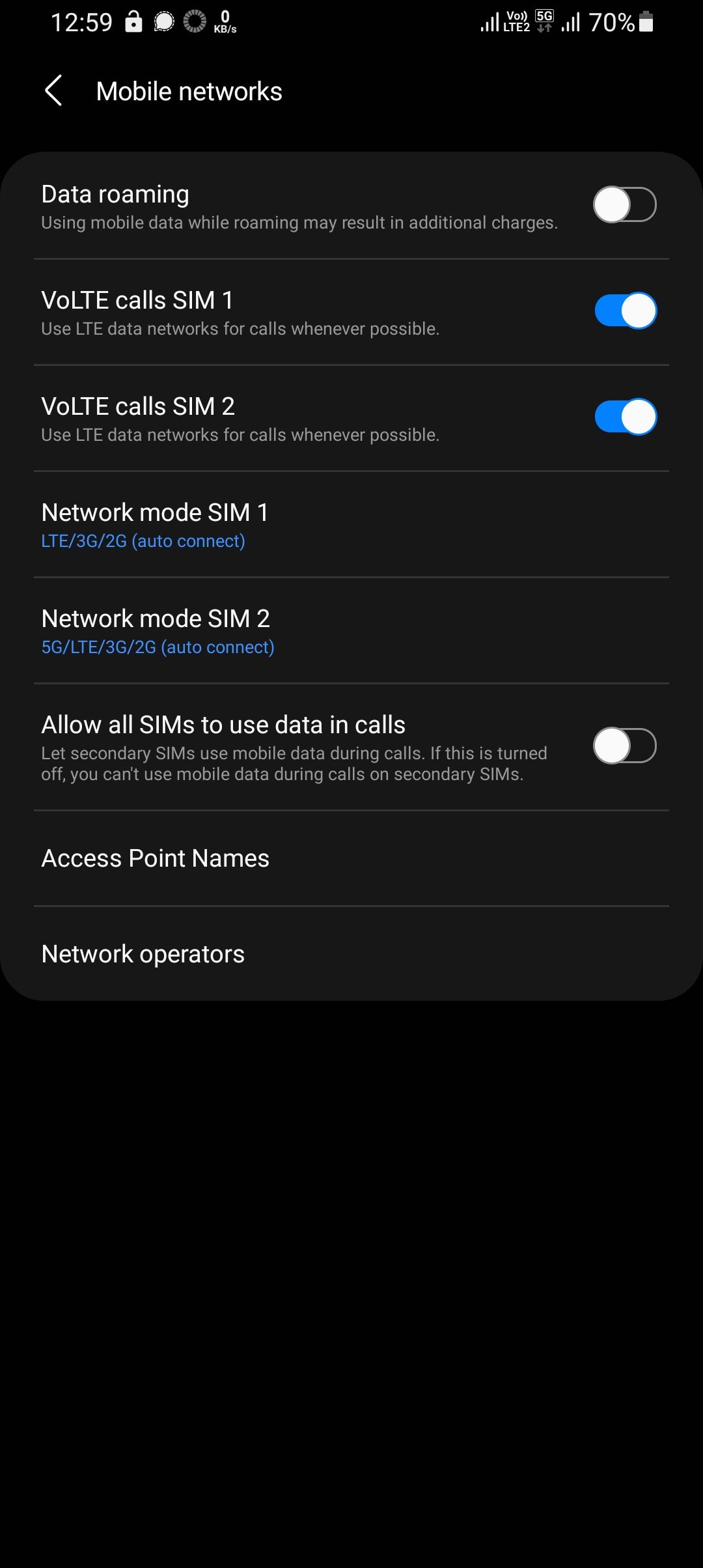Tap the blue LTE/3G/2G auto connect text

[143, 540]
